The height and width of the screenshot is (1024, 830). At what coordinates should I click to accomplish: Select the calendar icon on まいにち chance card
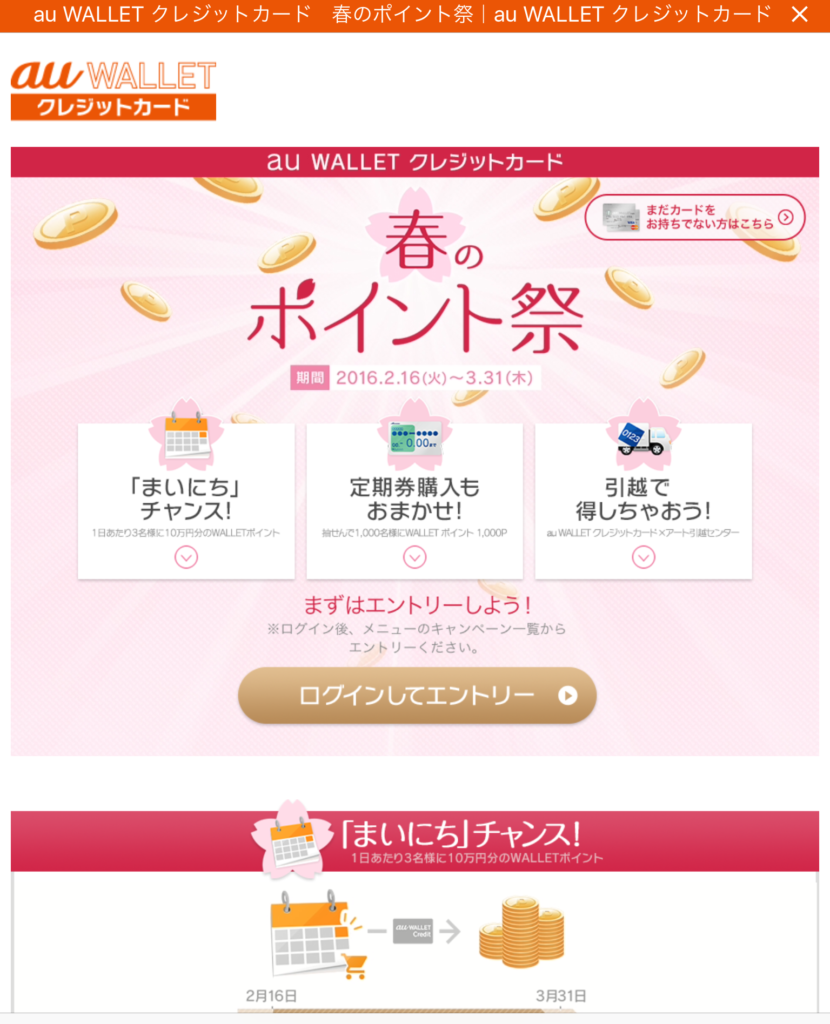[x=185, y=440]
